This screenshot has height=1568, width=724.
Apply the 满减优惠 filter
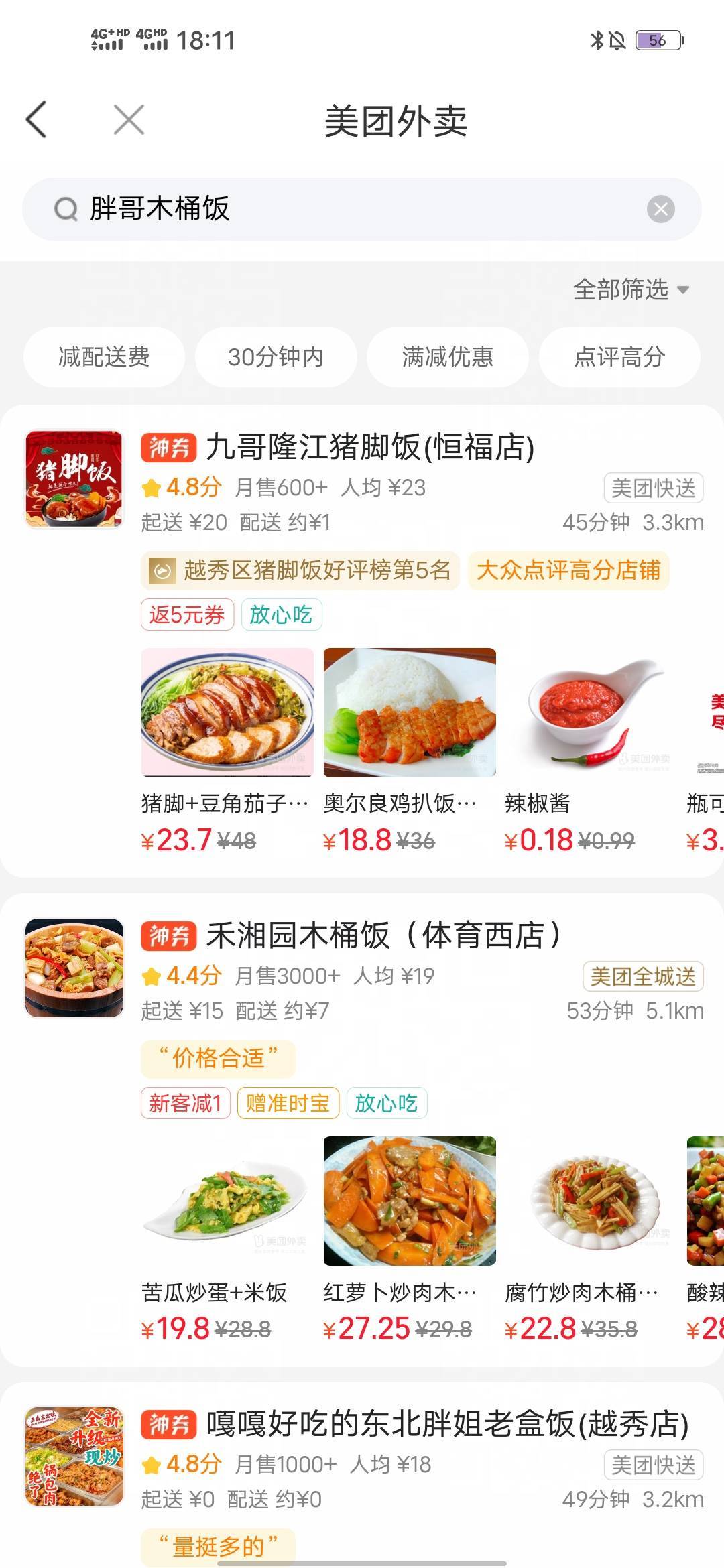point(447,356)
